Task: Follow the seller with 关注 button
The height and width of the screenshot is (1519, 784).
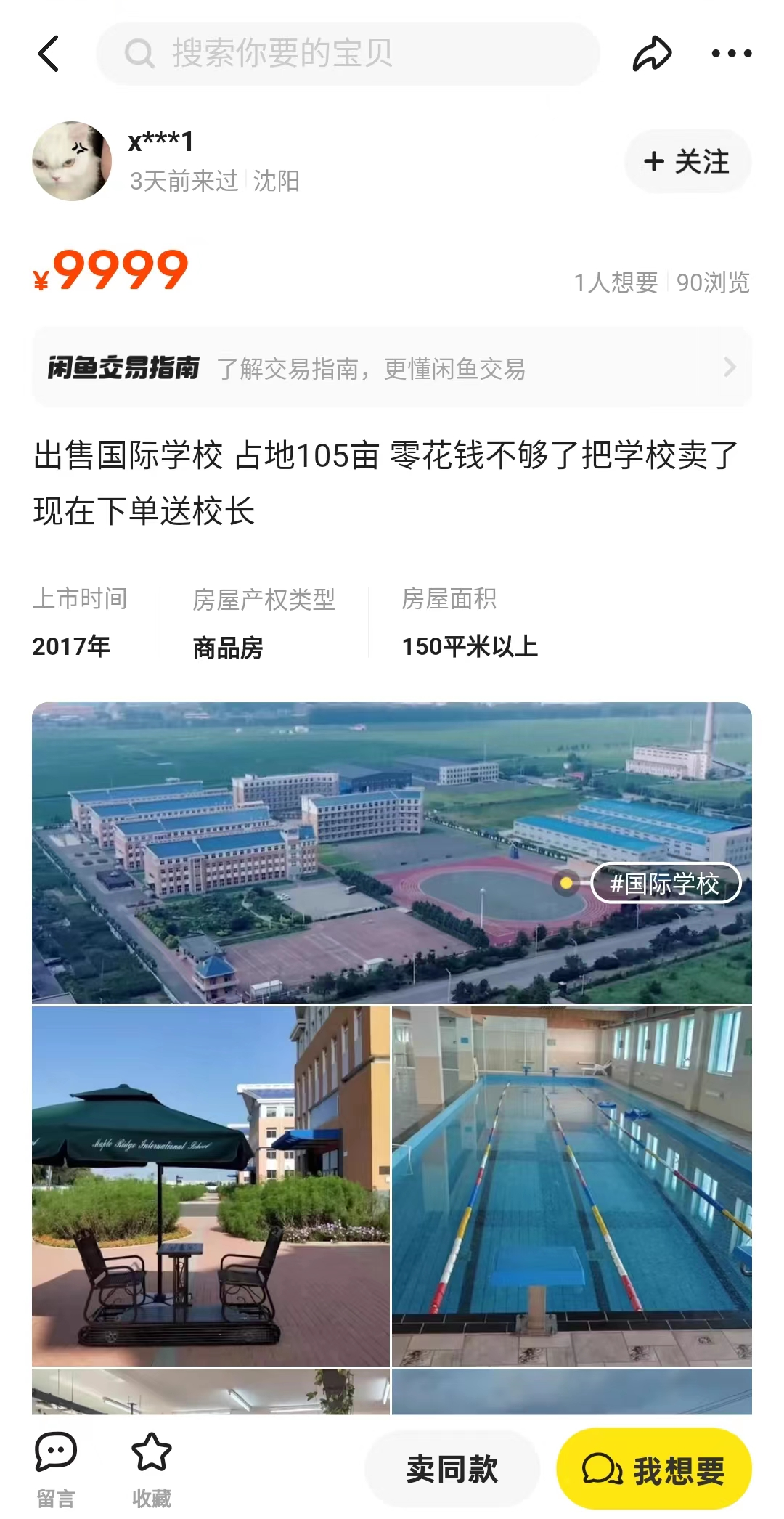Action: click(x=687, y=161)
